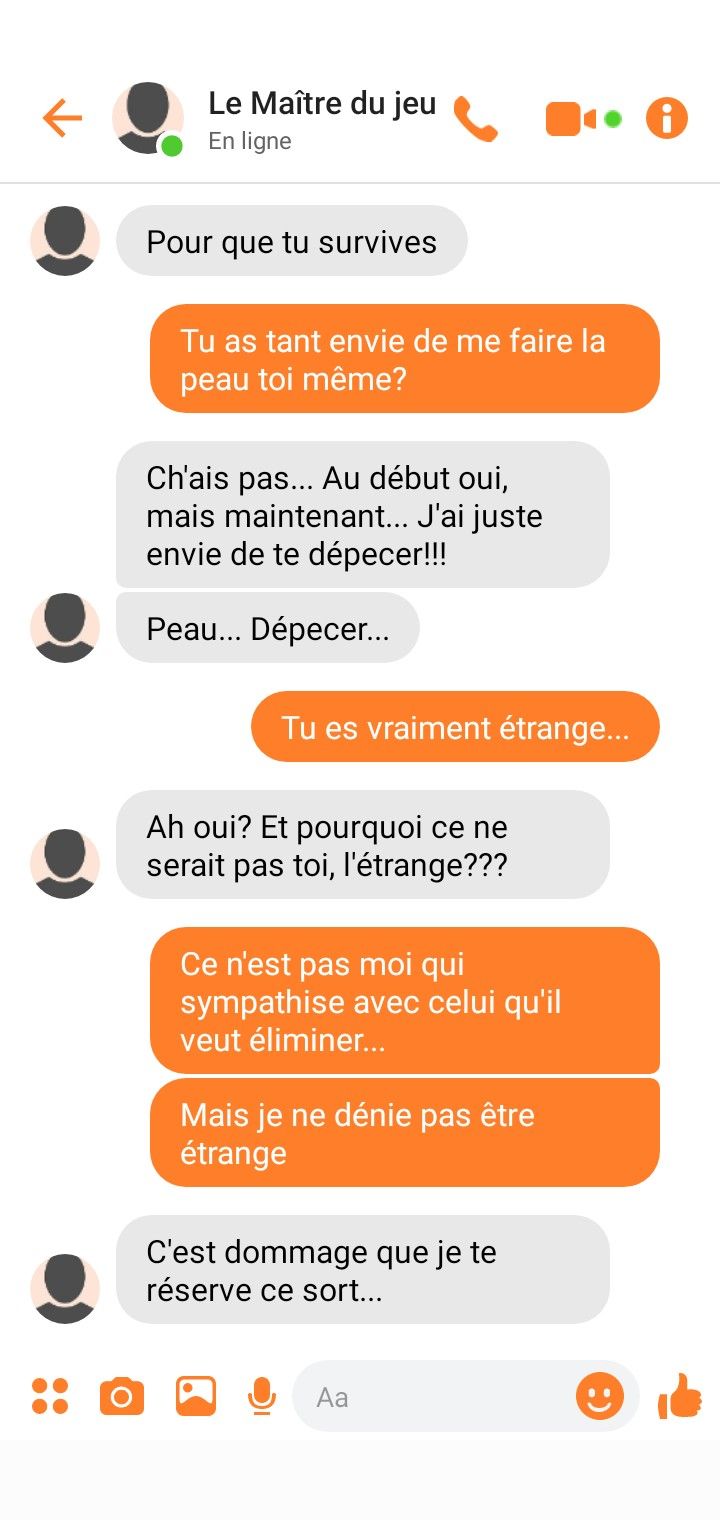The width and height of the screenshot is (720, 1520).
Task: Record a voice message with the microphone
Action: (x=262, y=1396)
